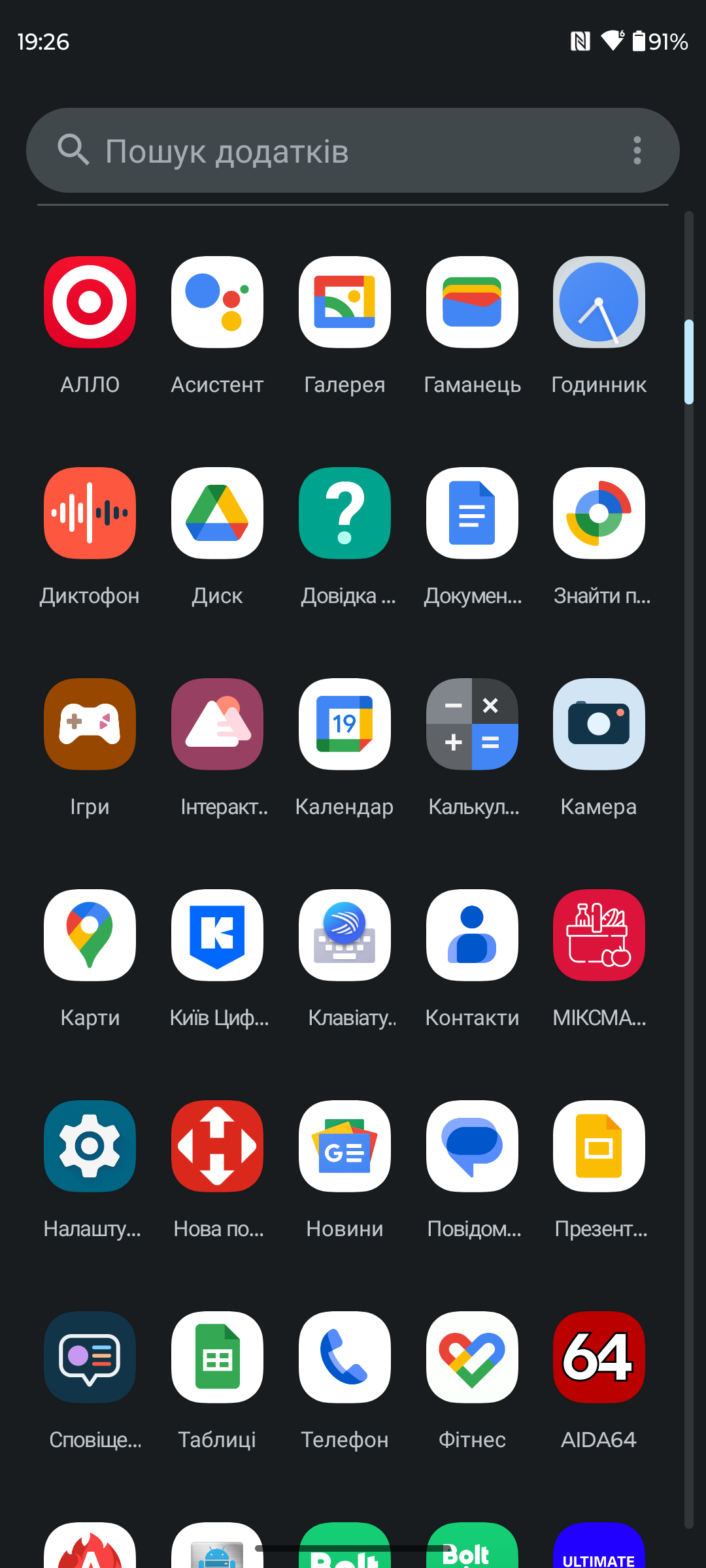Open Google Диск
Screen dimensions: 706x1568
point(217,514)
